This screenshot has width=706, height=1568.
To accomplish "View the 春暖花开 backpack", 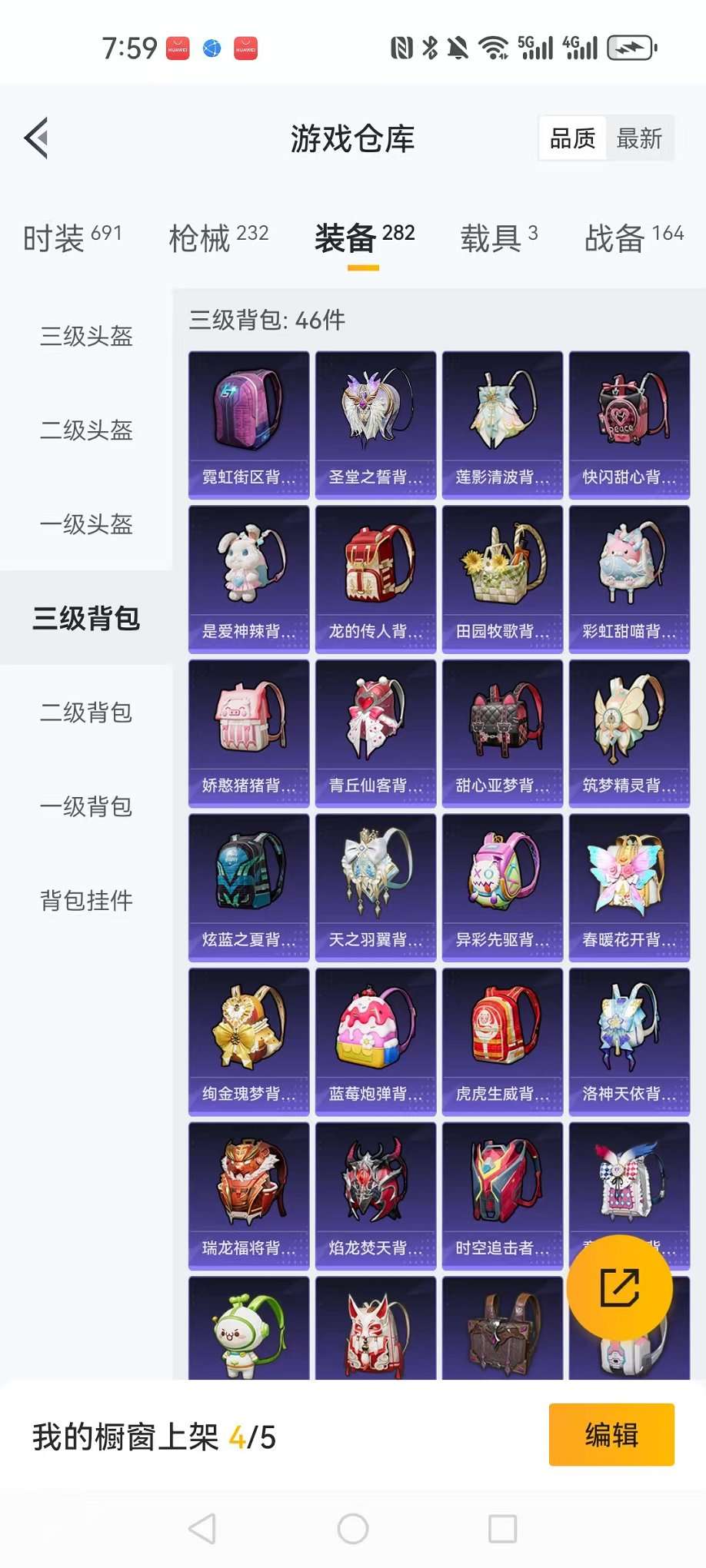I will click(629, 887).
